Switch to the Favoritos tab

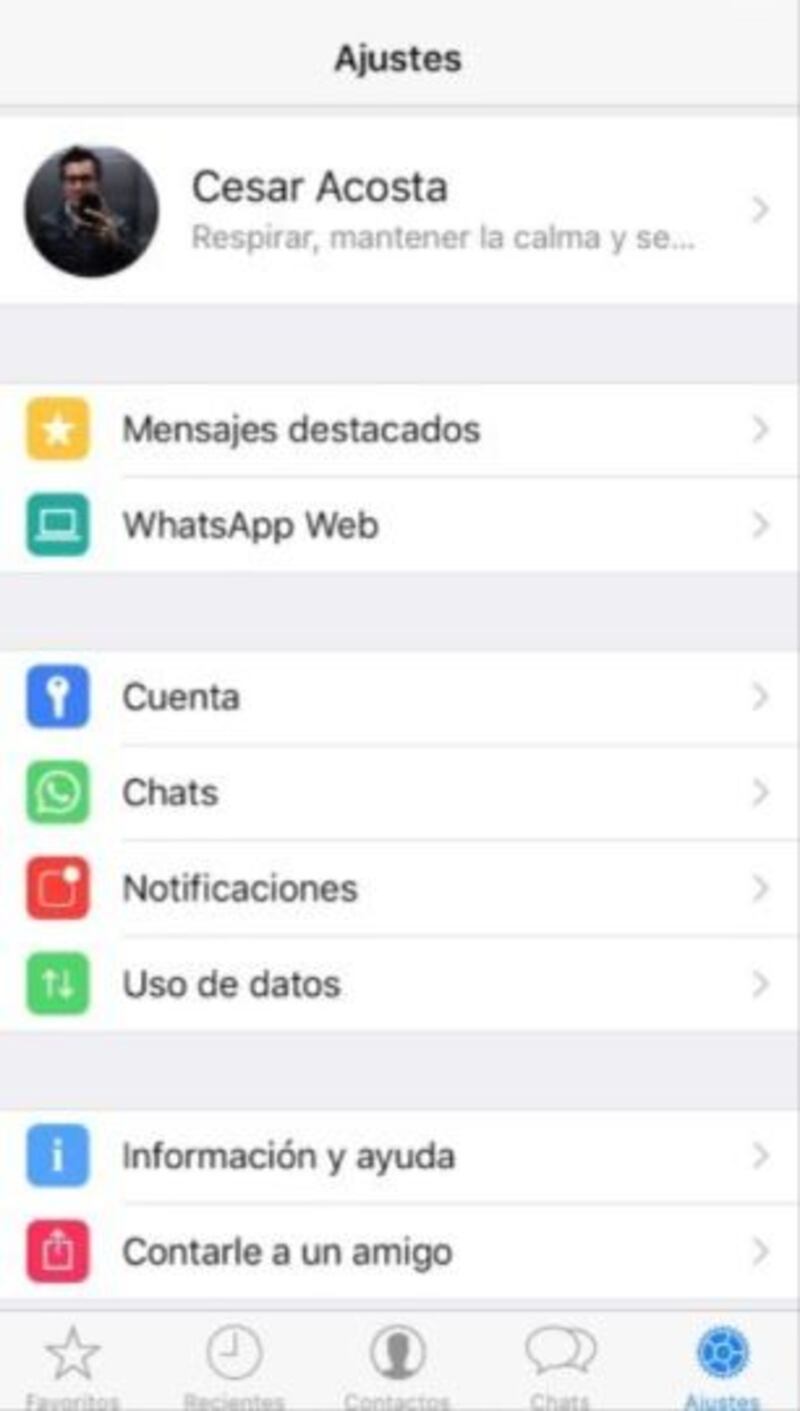point(73,1365)
